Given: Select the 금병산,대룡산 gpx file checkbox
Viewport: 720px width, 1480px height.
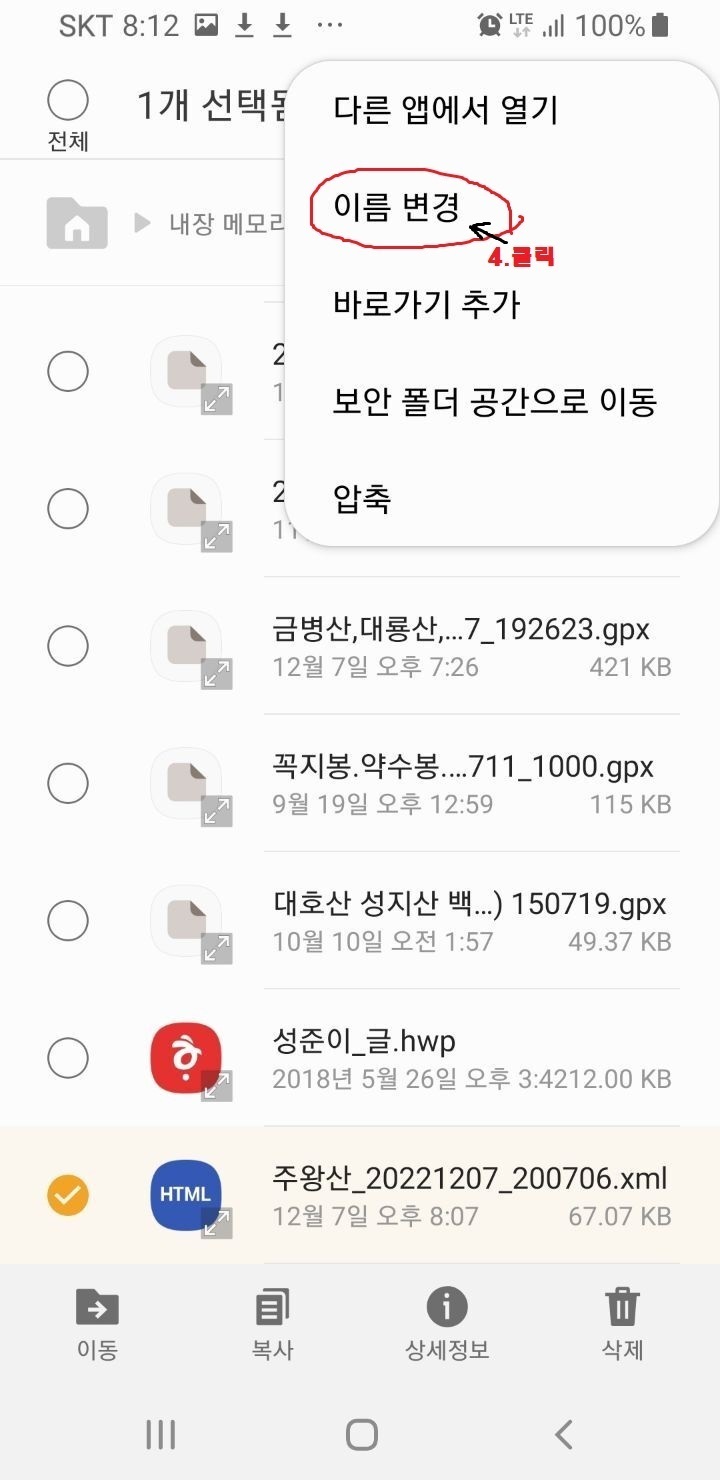Looking at the screenshot, I should point(68,646).
